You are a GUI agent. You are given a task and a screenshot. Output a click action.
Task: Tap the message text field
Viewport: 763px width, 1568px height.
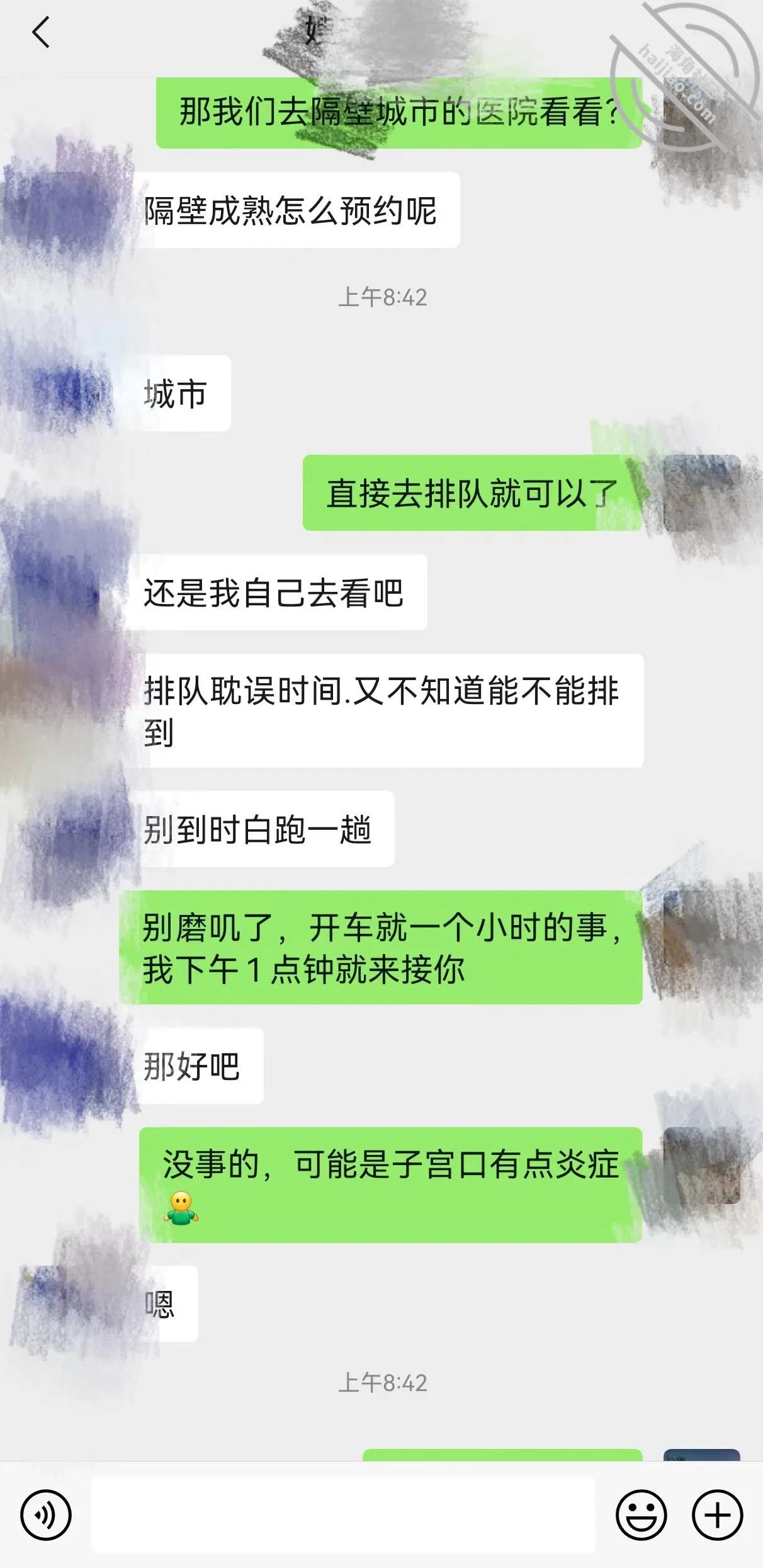[x=343, y=1514]
